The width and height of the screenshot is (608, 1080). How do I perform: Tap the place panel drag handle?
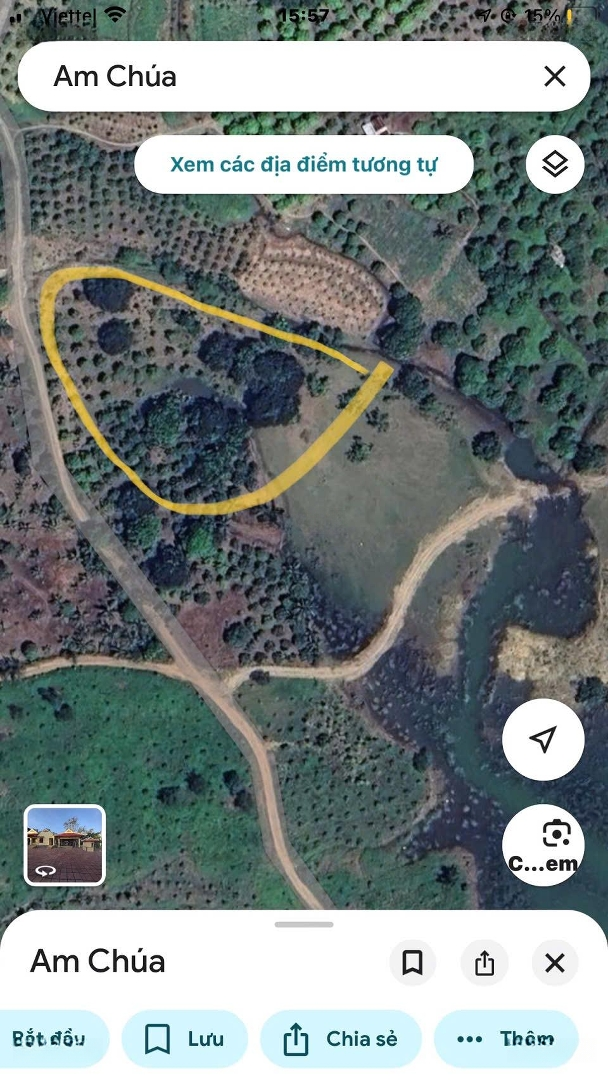(304, 924)
